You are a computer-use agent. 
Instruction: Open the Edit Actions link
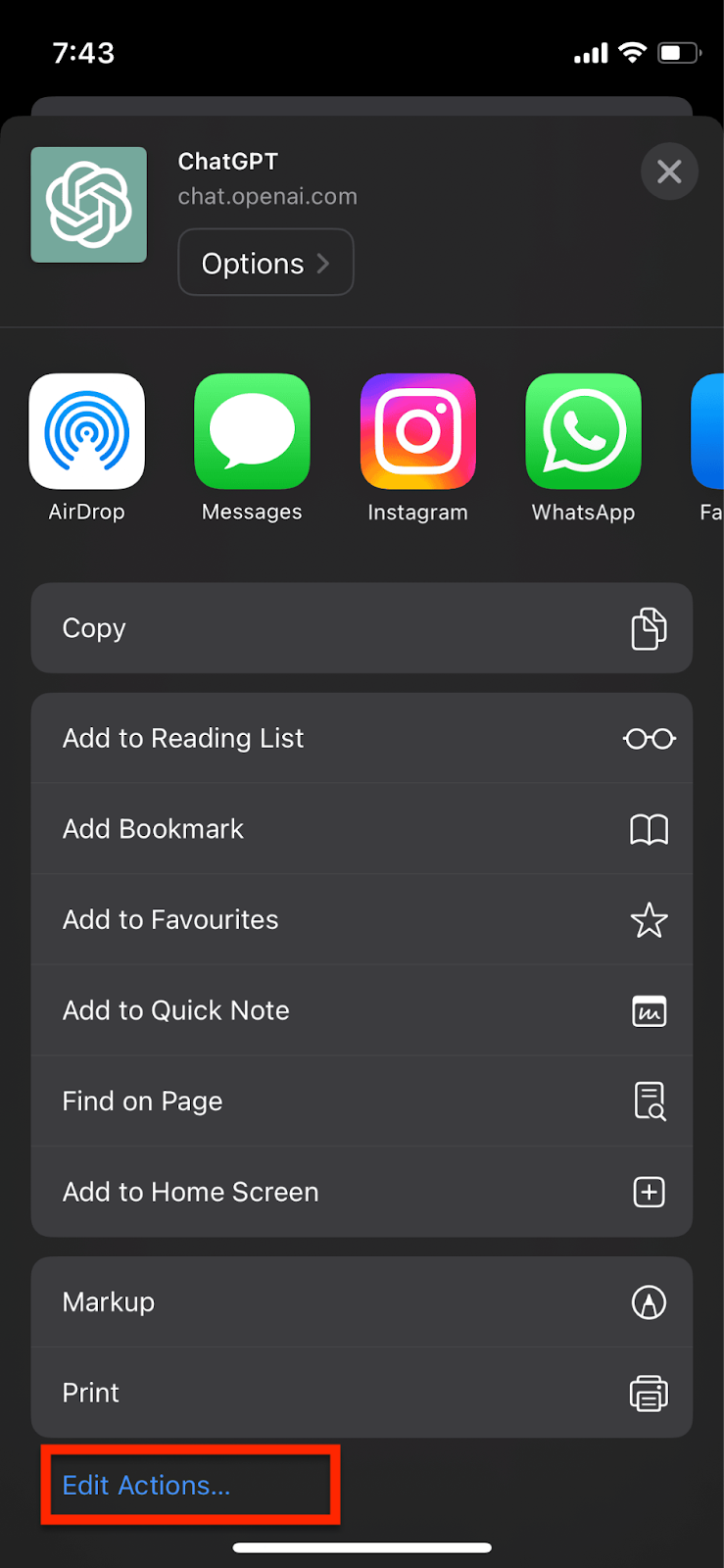[x=147, y=1486]
